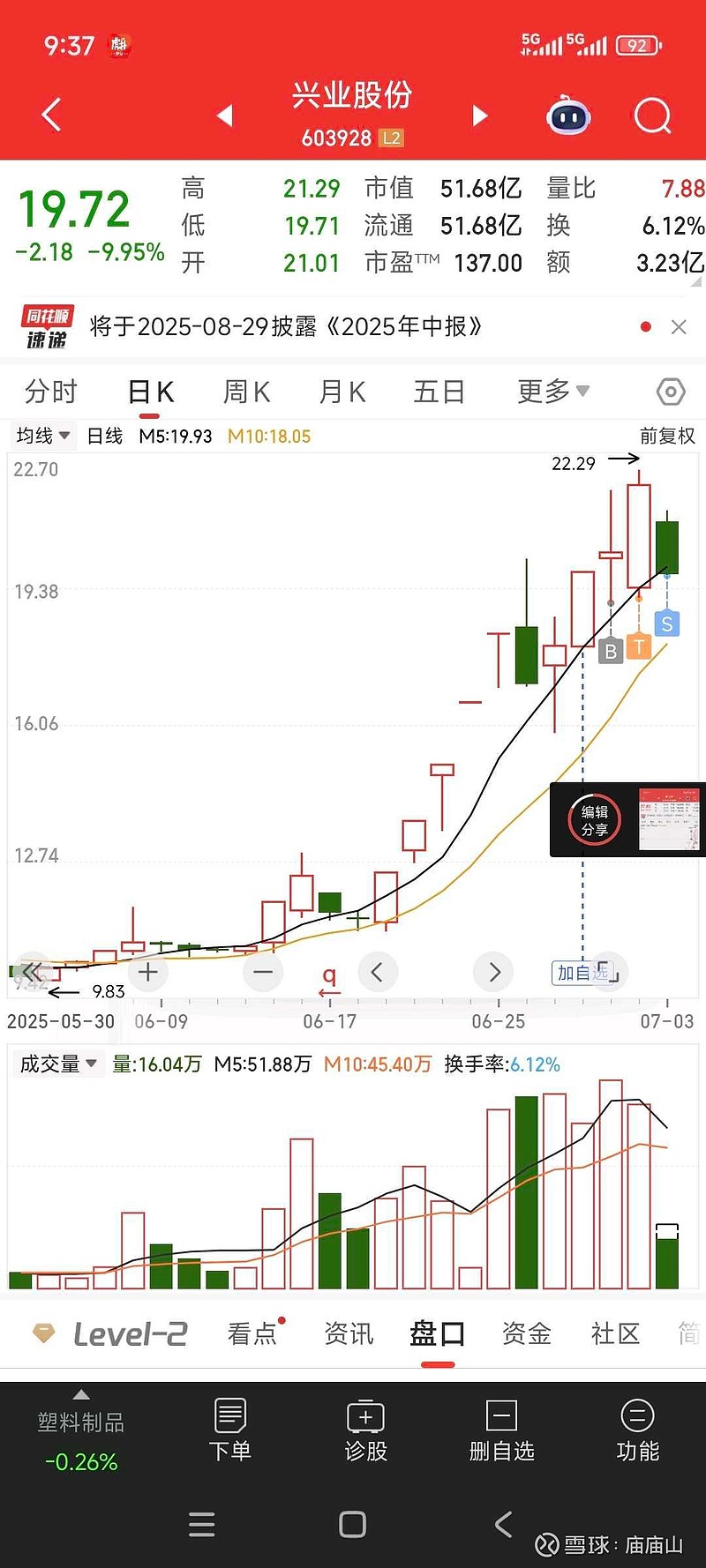Go back using the top-left arrow
This screenshot has width=706, height=1568.
51,115
